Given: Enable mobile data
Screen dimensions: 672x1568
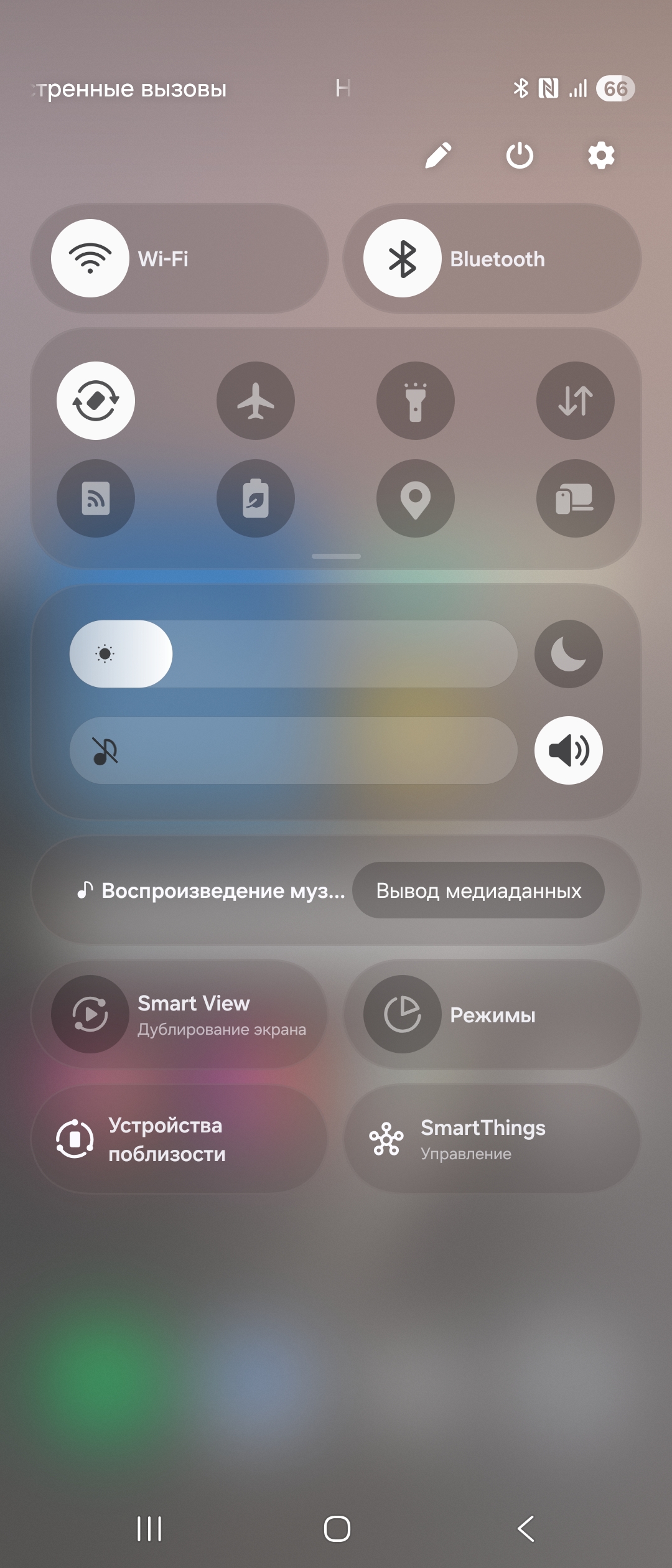Looking at the screenshot, I should tap(576, 401).
